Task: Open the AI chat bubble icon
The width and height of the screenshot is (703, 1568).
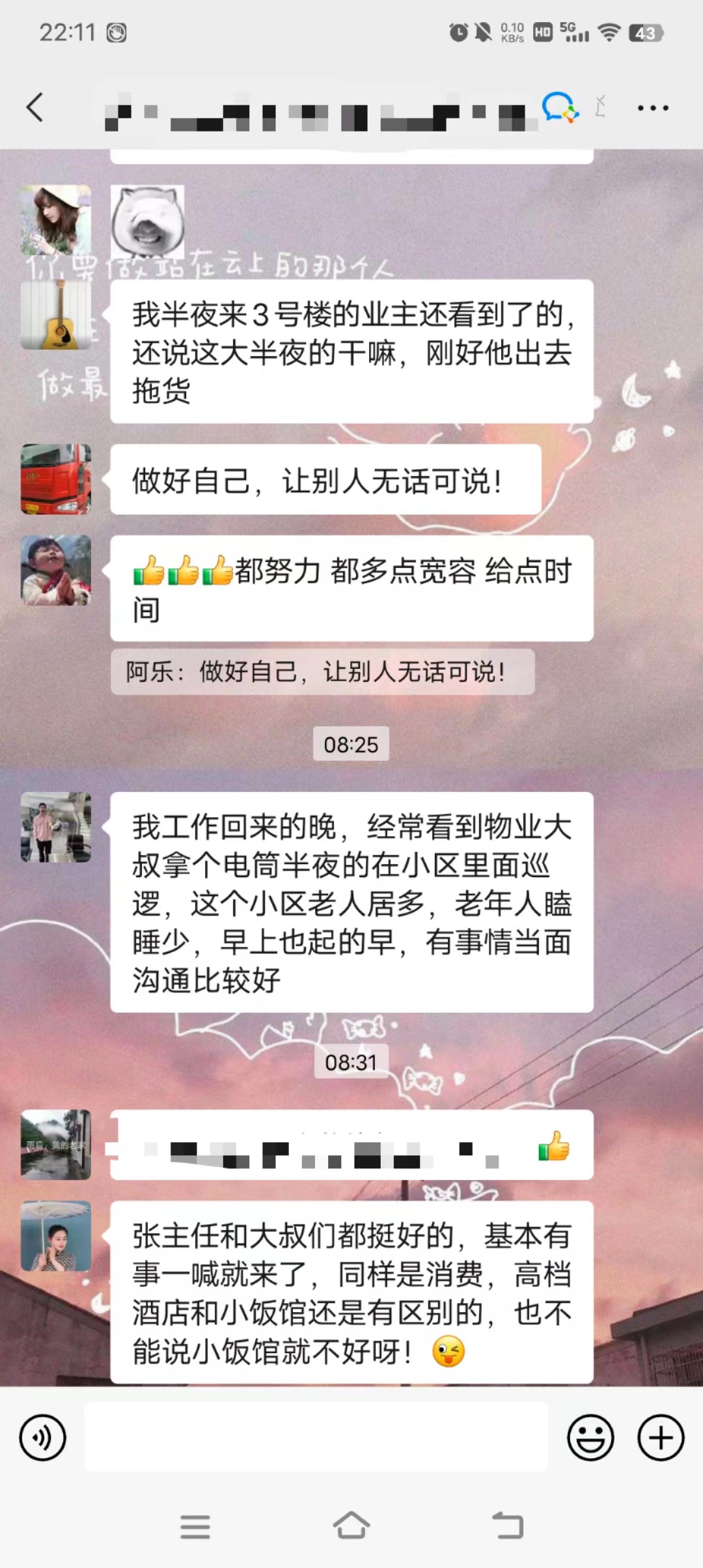Action: [558, 107]
